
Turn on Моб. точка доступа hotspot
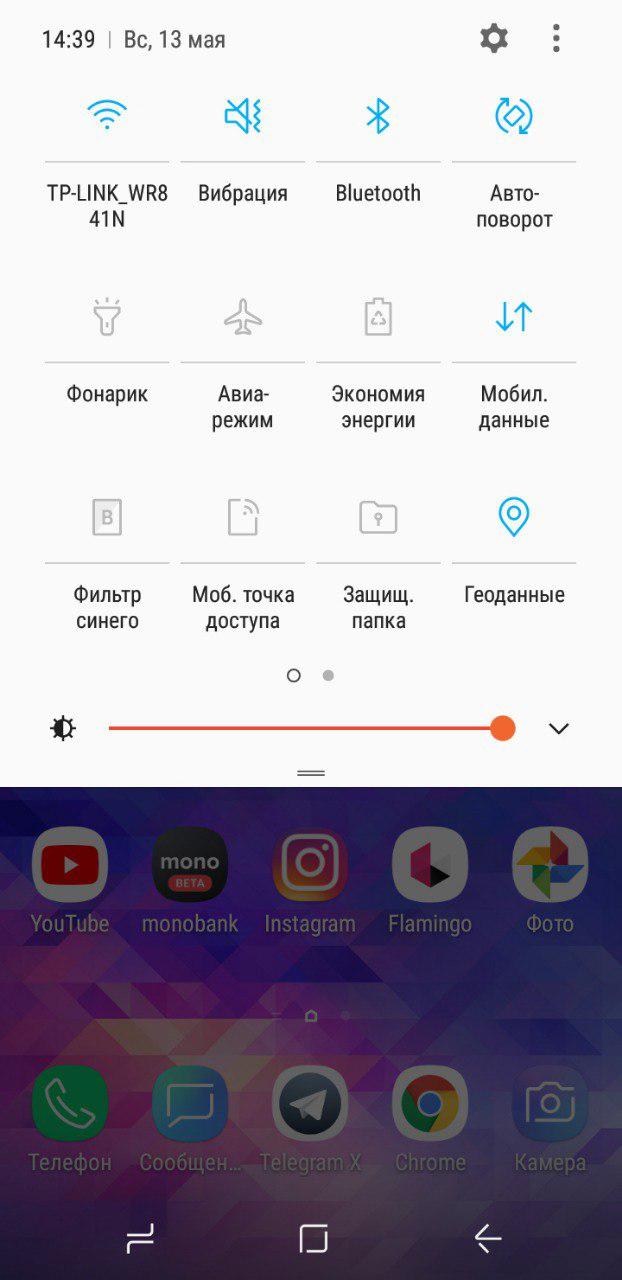point(243,517)
